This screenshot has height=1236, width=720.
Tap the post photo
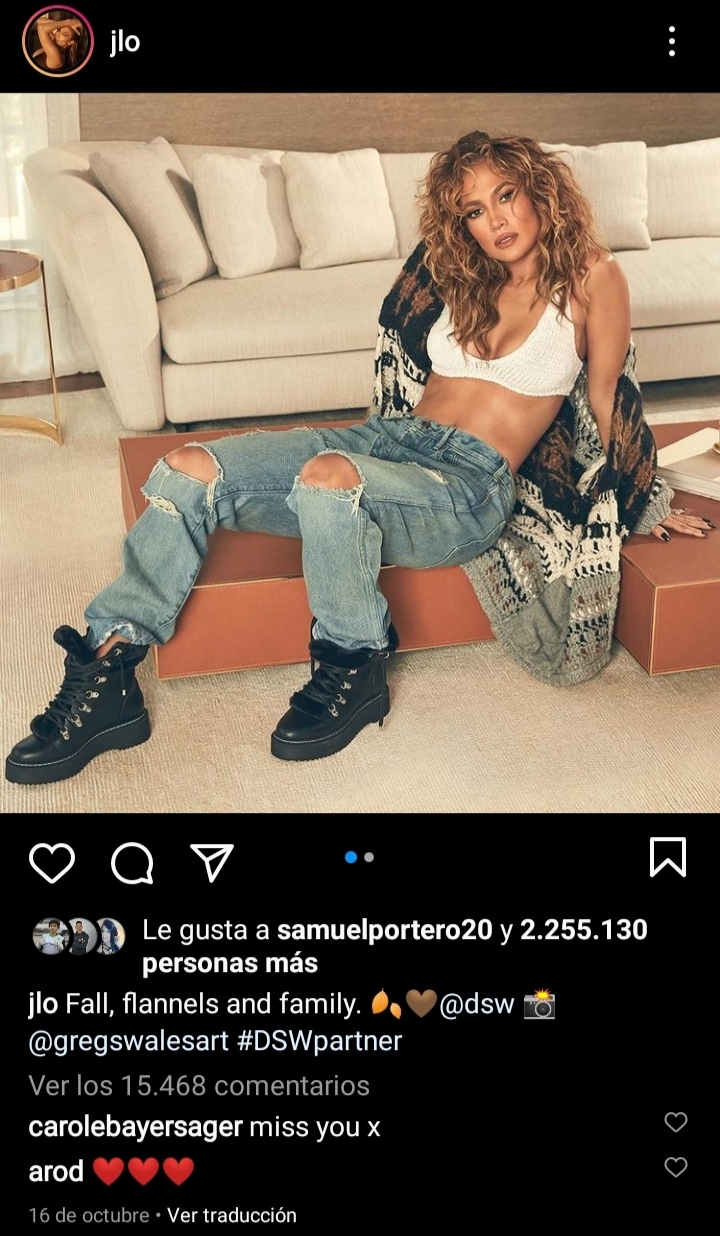(360, 452)
